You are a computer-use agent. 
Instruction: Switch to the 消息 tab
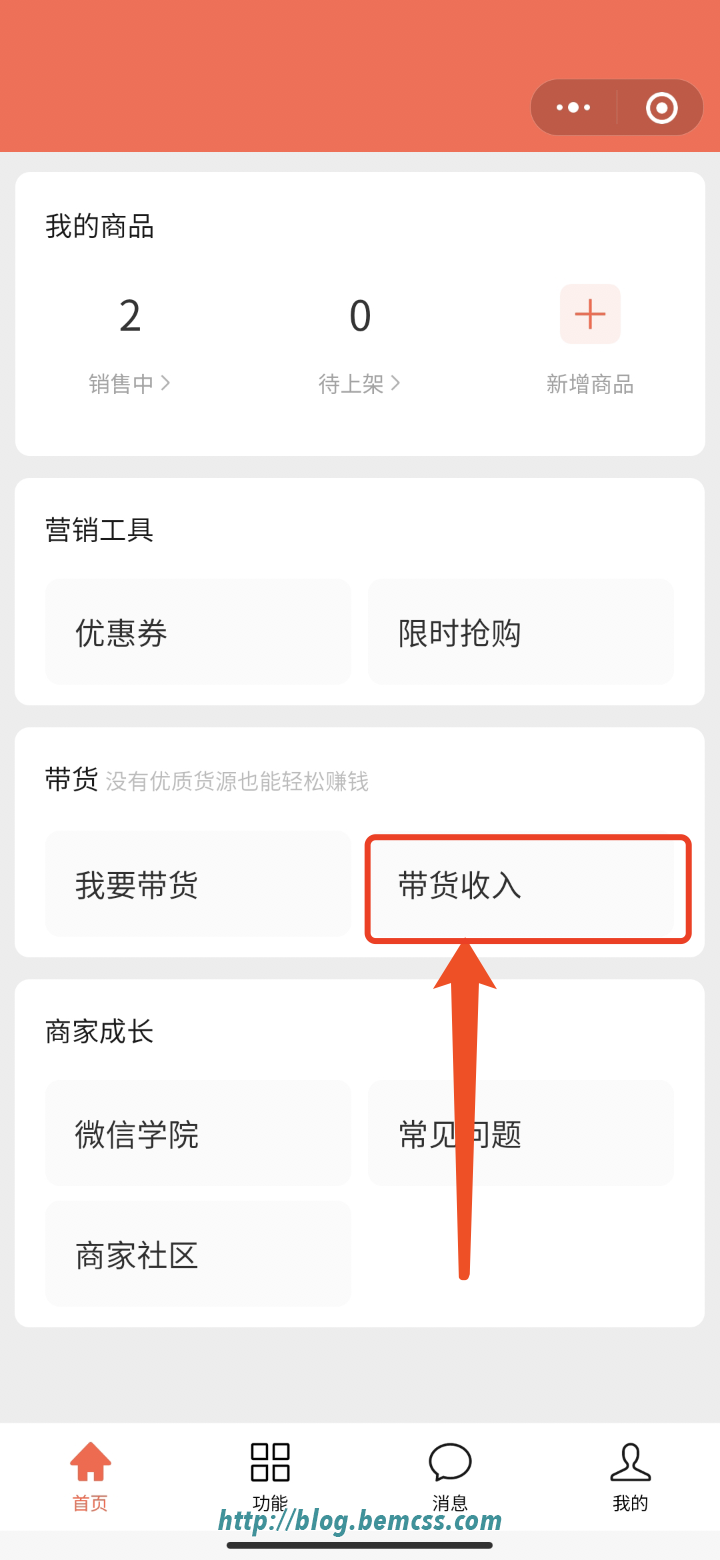click(x=450, y=1476)
